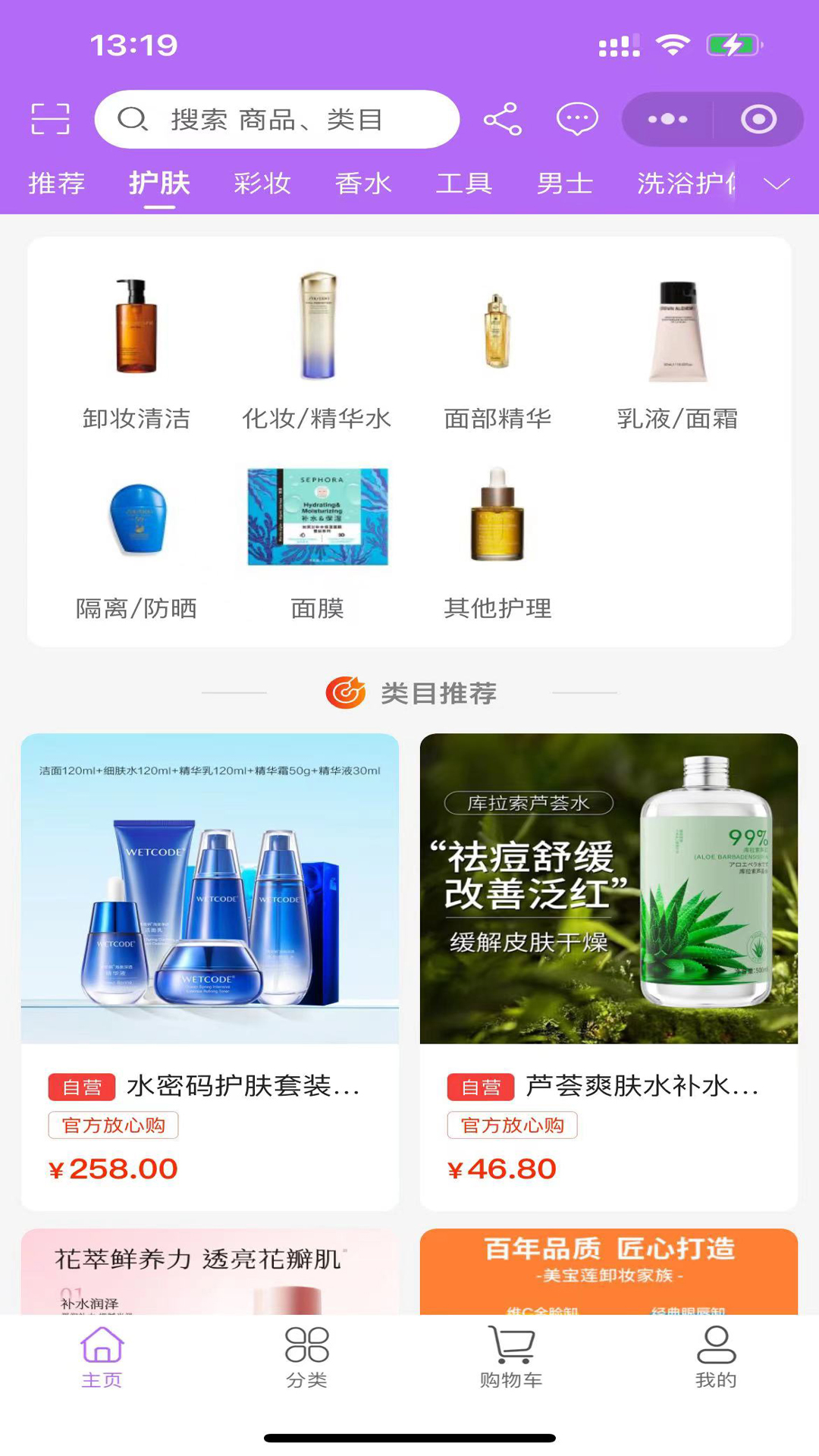Viewport: 819px width, 1456px height.
Task: Open the chat message bubble icon
Action: 577,118
